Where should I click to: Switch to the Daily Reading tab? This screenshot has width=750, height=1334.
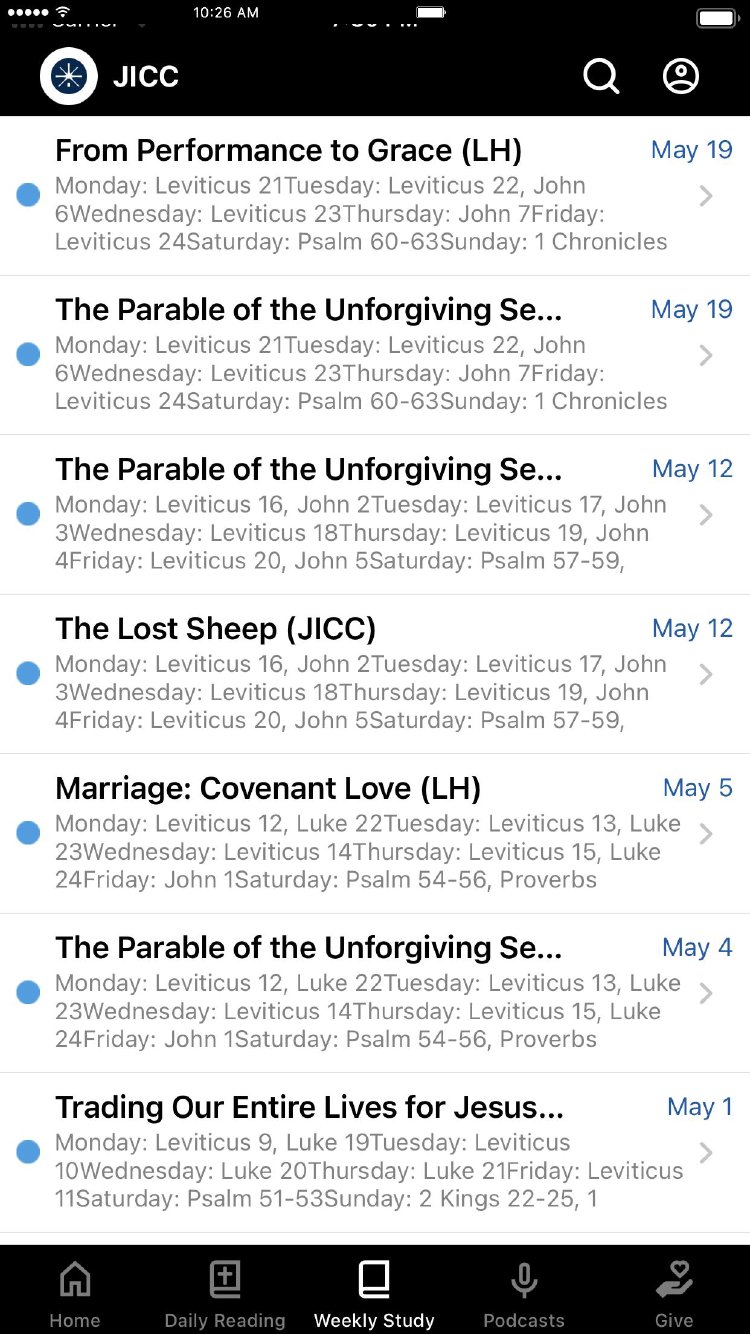coord(225,1292)
